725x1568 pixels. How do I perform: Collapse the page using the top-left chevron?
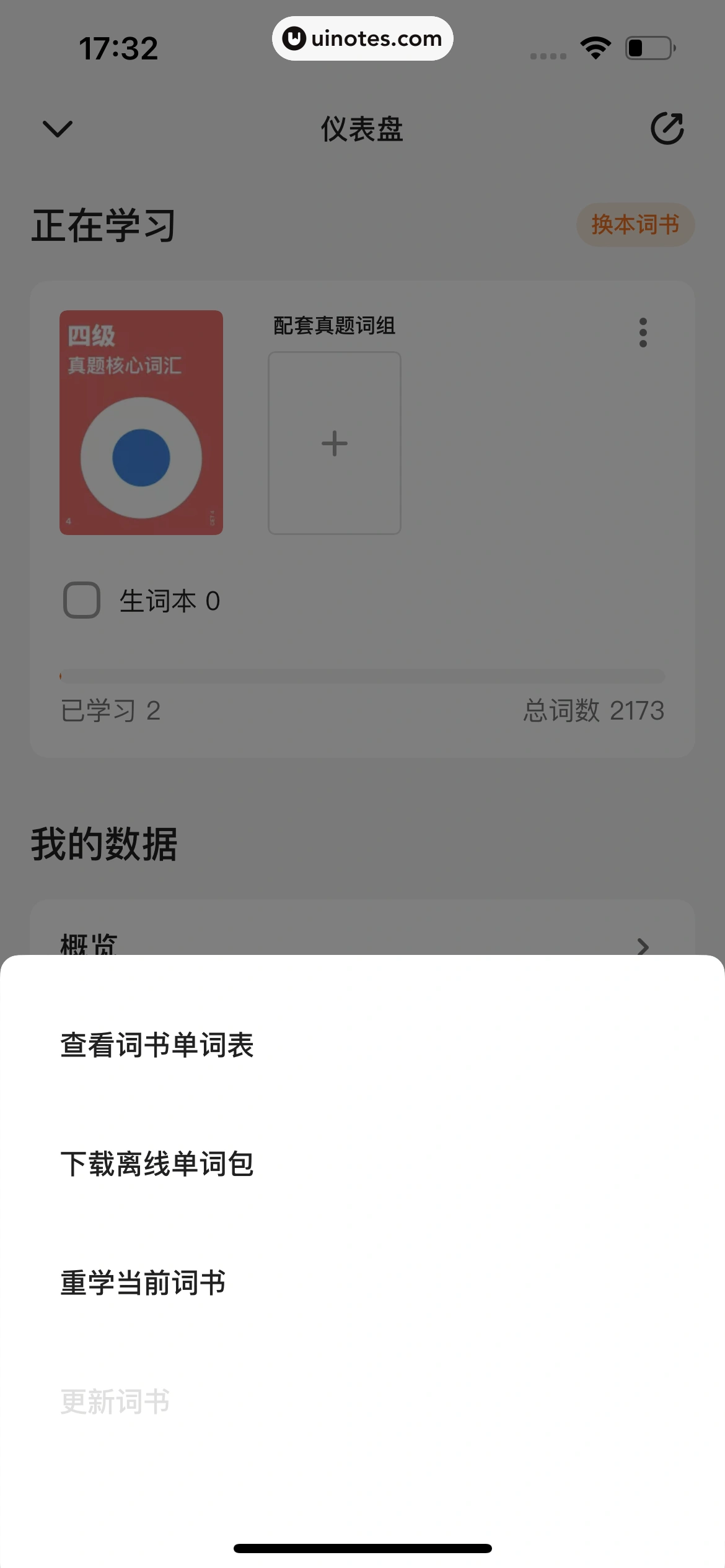coord(56,129)
